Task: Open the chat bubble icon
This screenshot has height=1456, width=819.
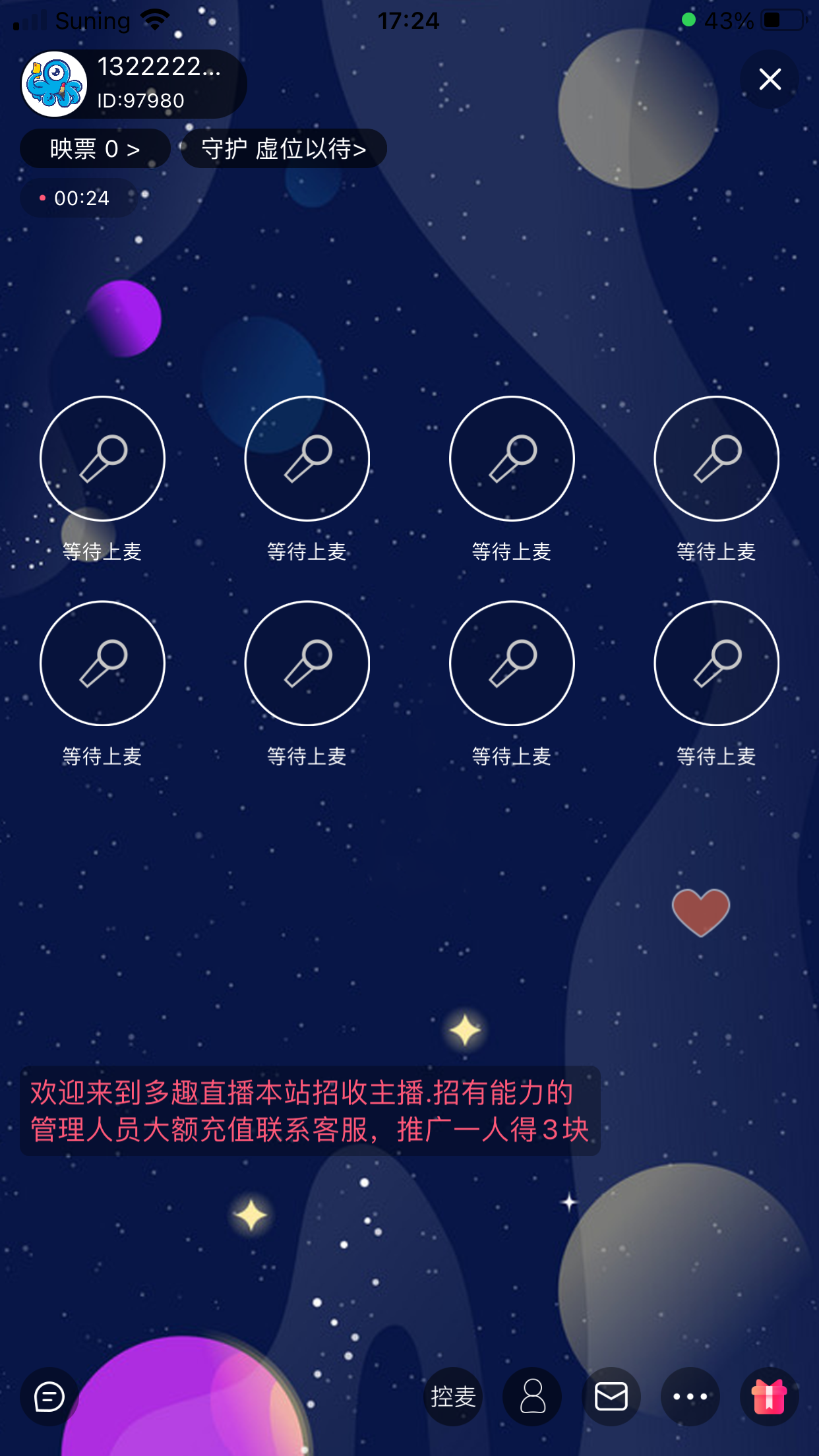Action: pos(49,1396)
